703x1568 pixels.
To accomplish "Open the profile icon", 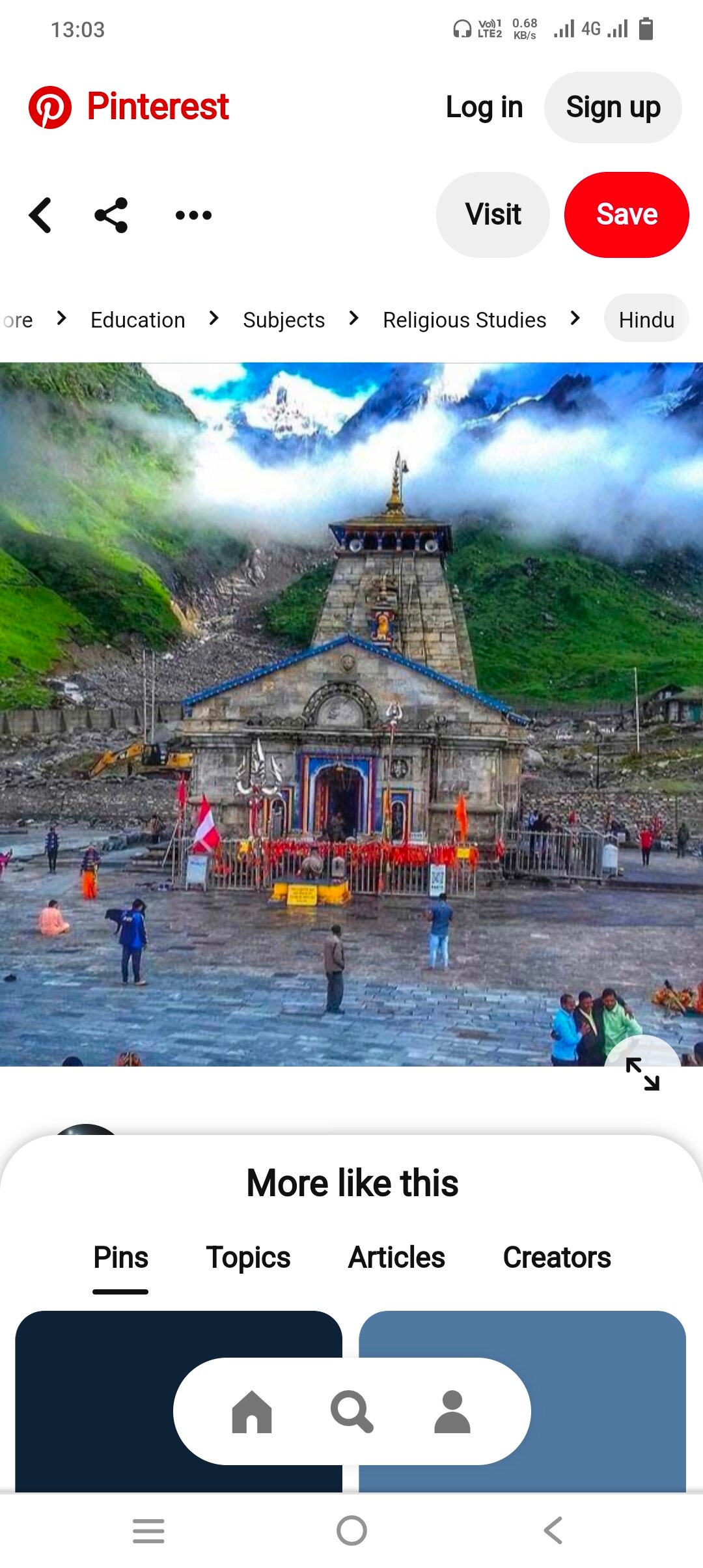I will tap(452, 1412).
